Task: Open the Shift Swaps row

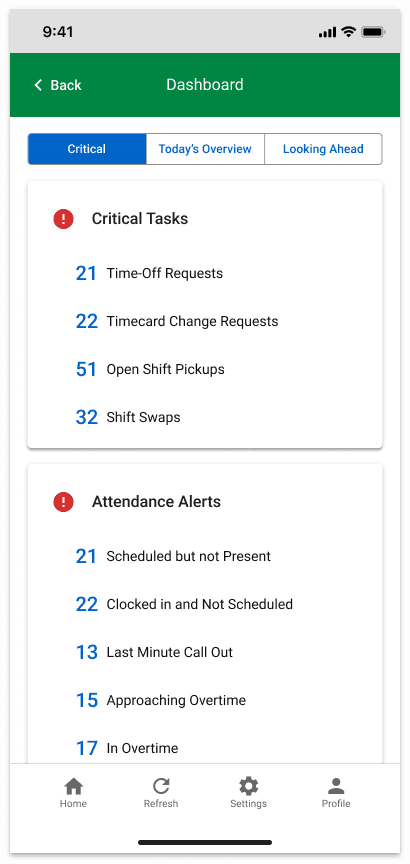Action: tap(204, 417)
